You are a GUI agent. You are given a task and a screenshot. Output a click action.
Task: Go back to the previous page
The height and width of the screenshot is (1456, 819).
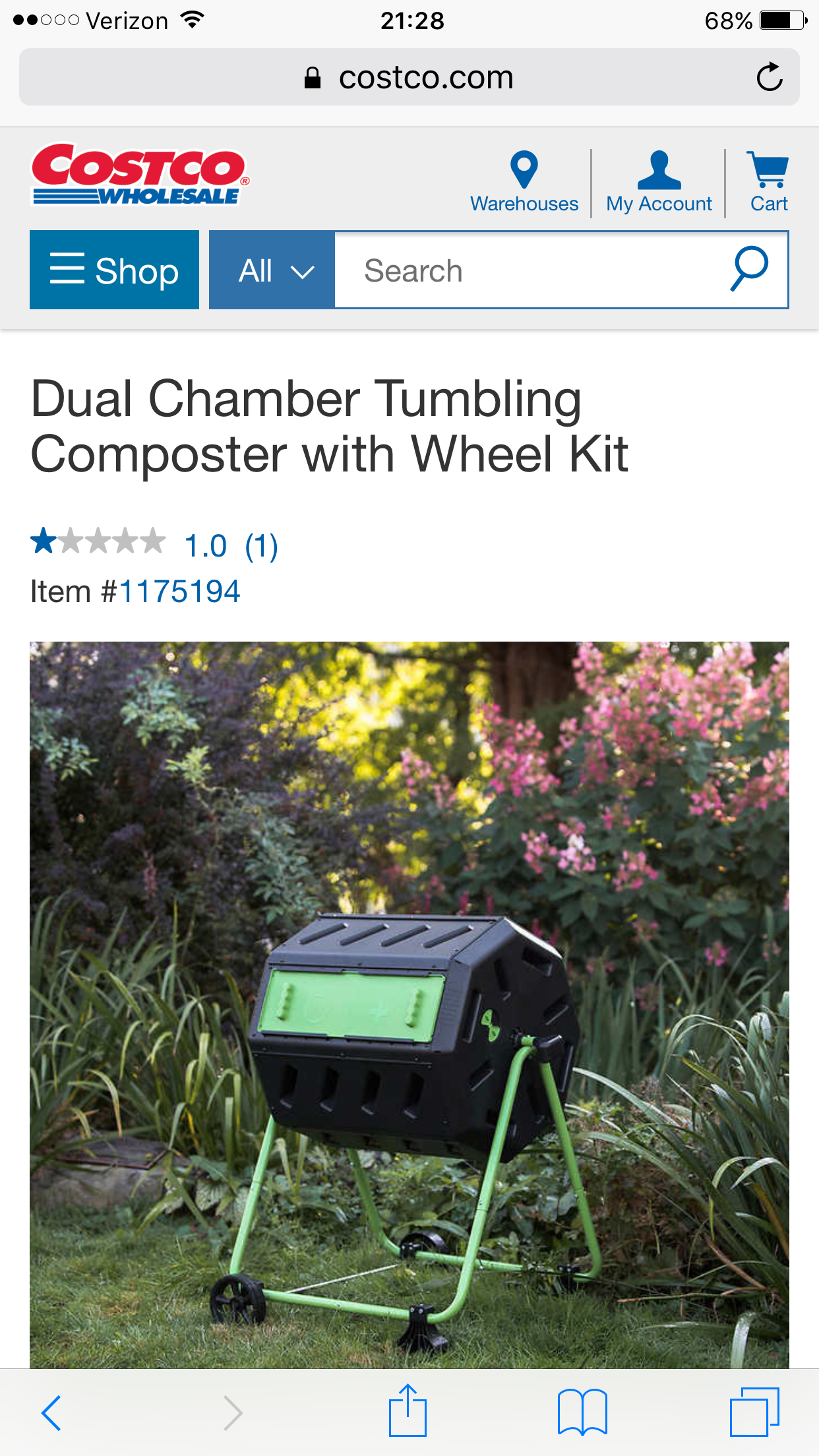pos(51,1412)
